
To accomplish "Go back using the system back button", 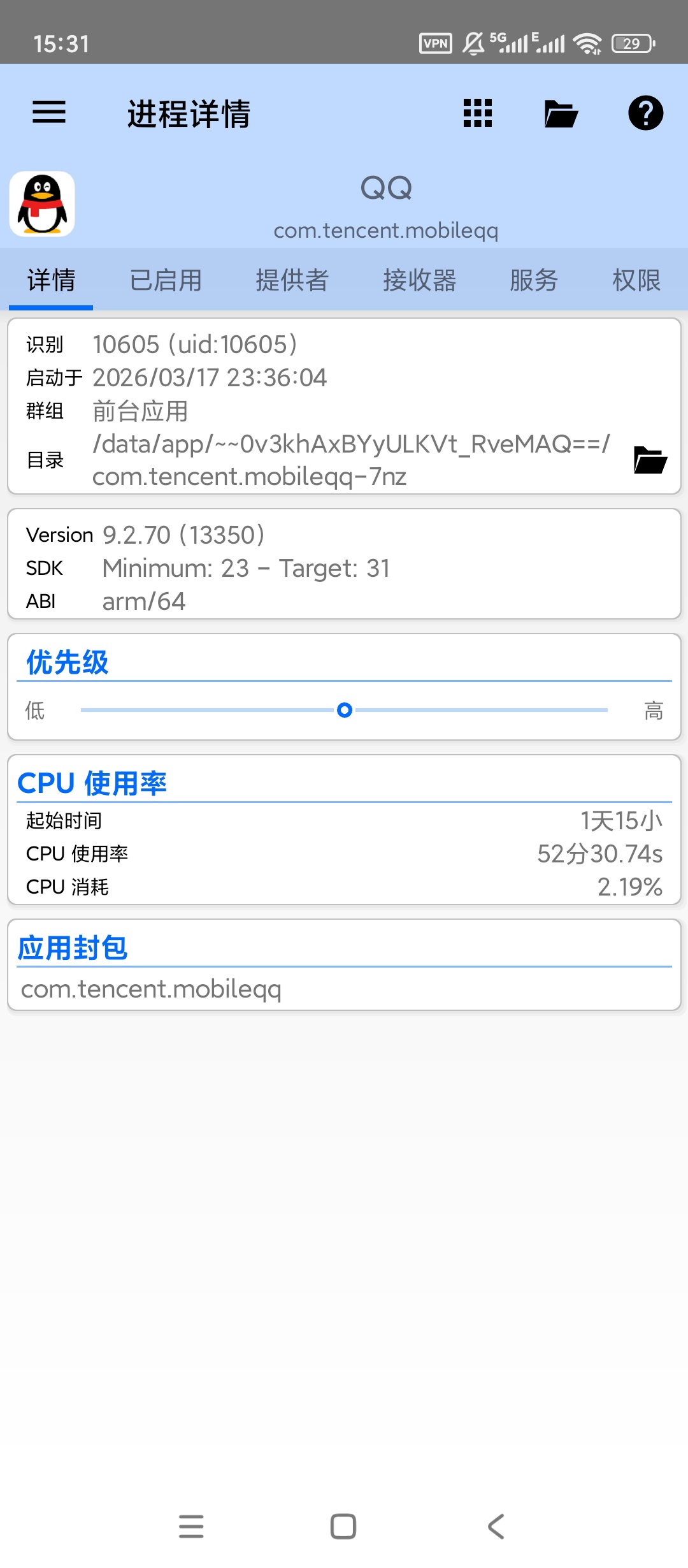I will [496, 1527].
